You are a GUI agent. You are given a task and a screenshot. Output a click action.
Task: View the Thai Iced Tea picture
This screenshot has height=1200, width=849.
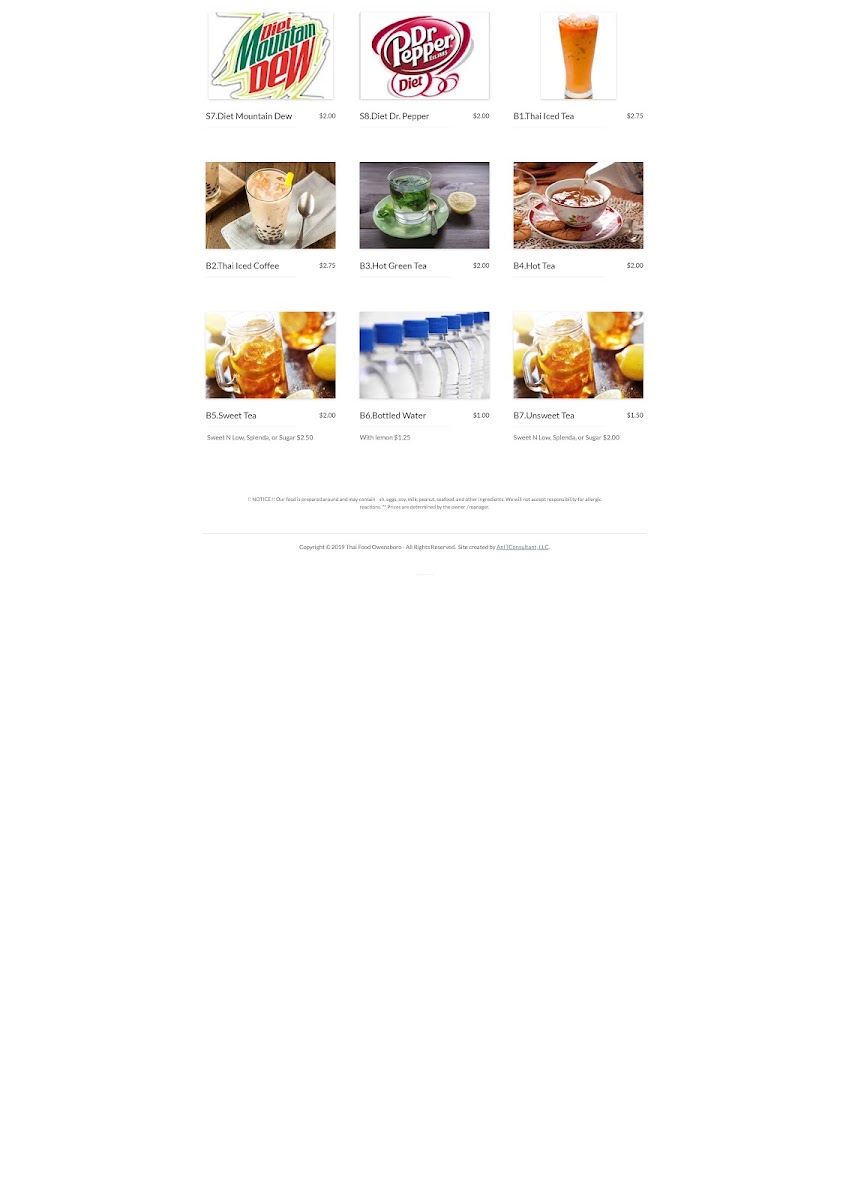point(578,56)
